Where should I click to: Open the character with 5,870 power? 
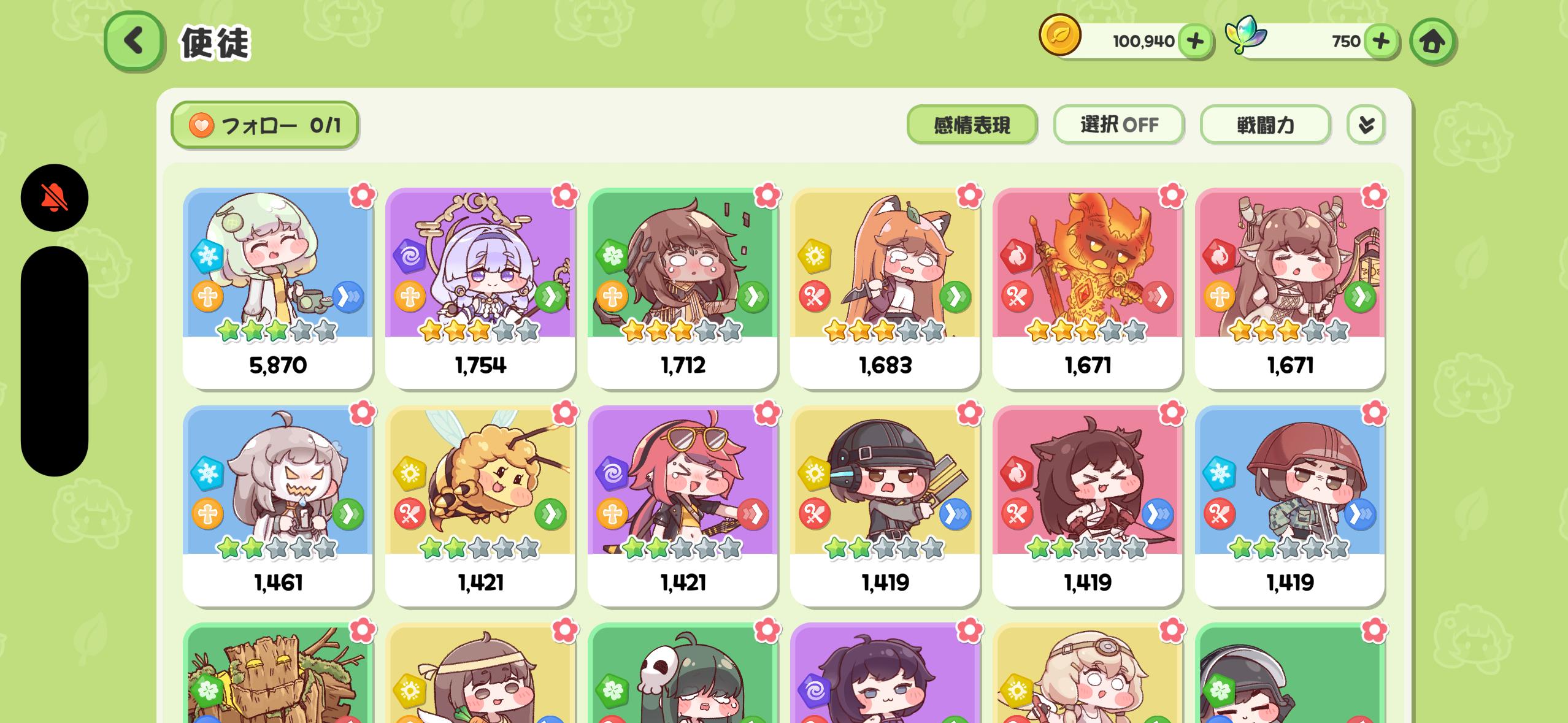[278, 288]
